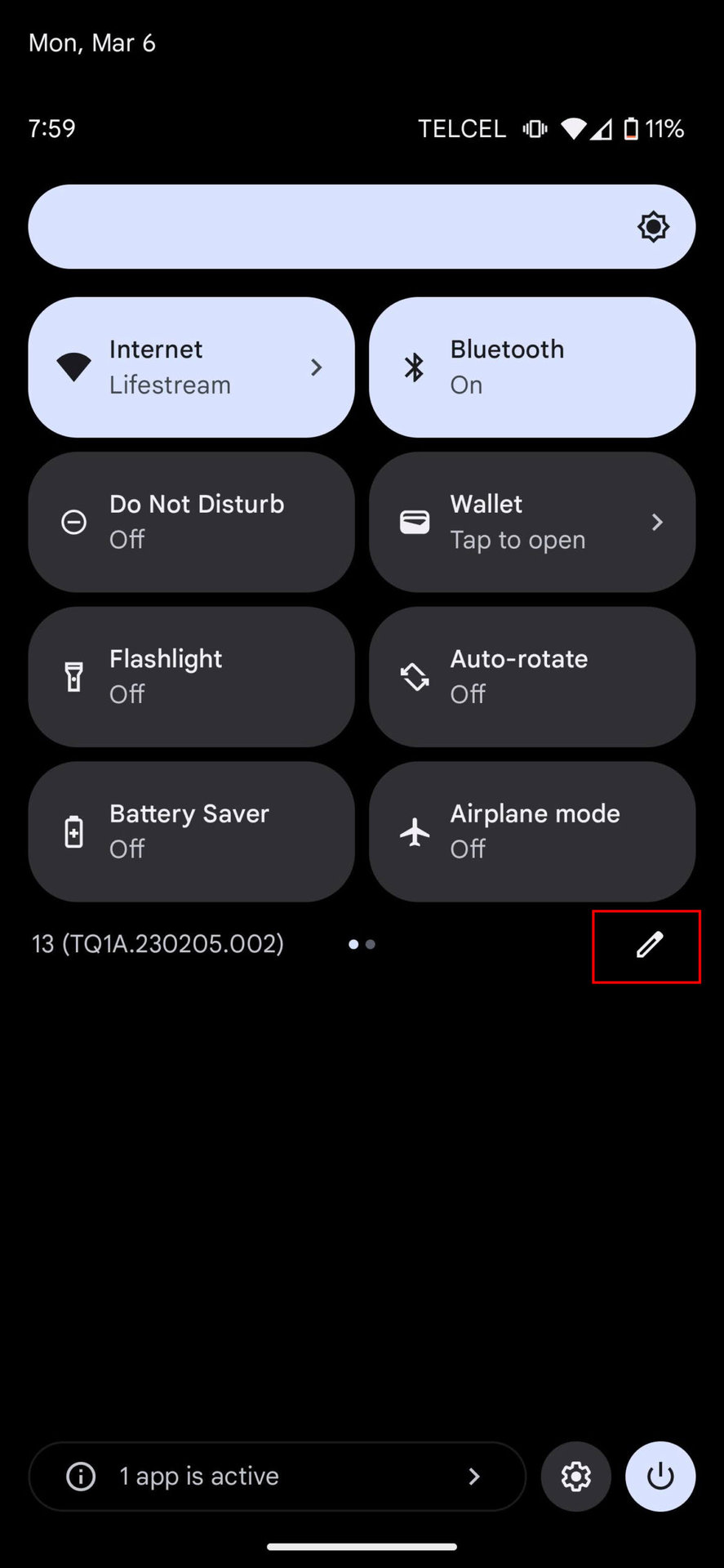
Task: Enable Auto-rotate
Action: [532, 676]
